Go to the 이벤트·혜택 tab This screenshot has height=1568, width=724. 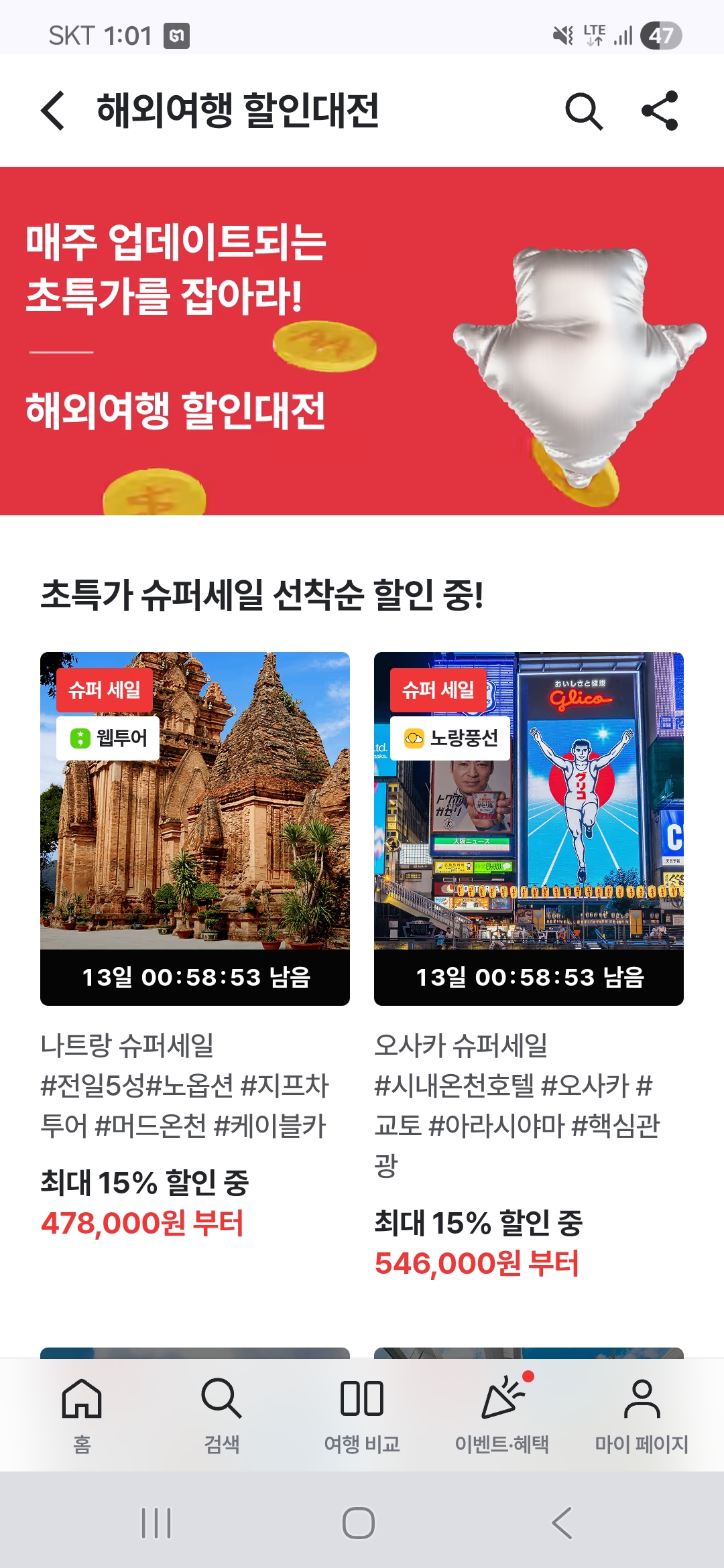502,1415
